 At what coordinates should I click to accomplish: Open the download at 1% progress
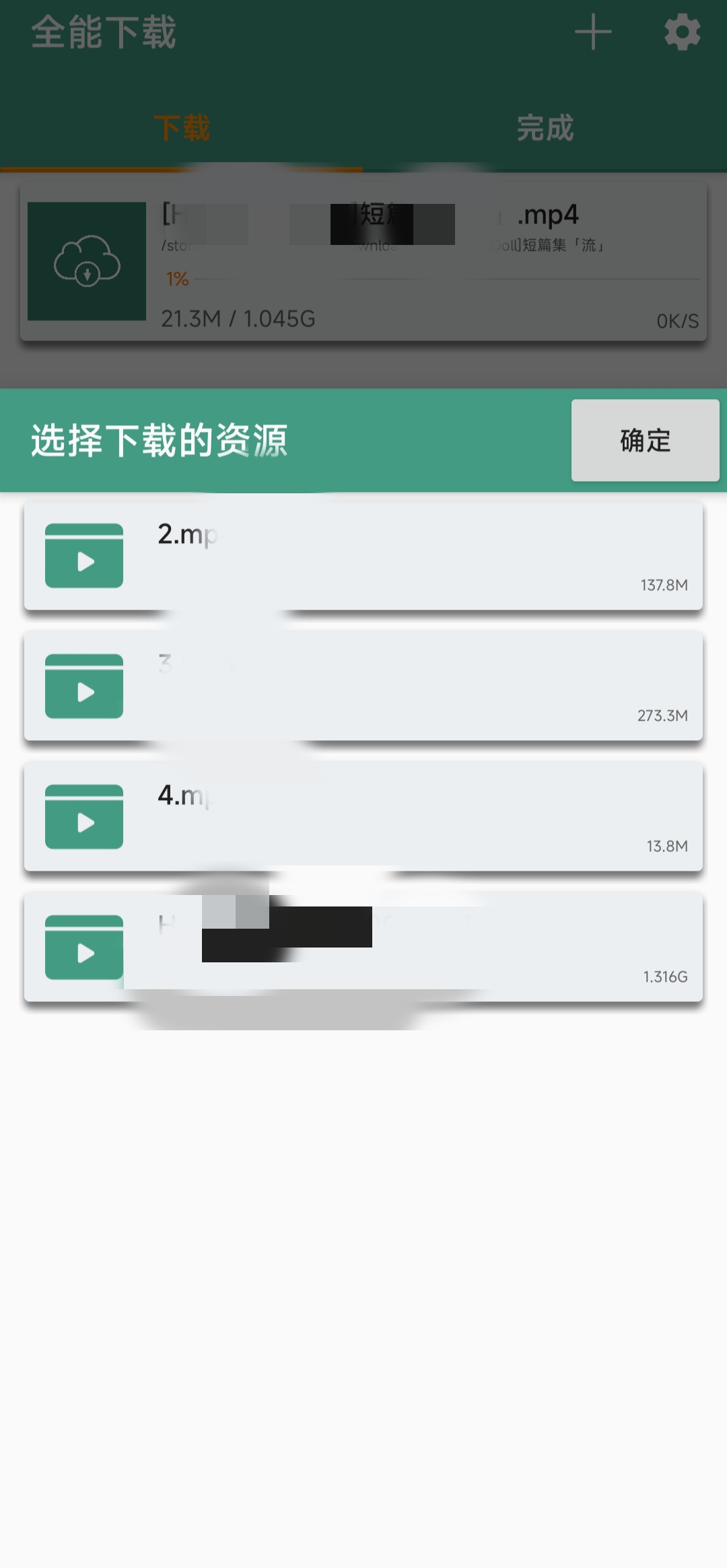[363, 261]
